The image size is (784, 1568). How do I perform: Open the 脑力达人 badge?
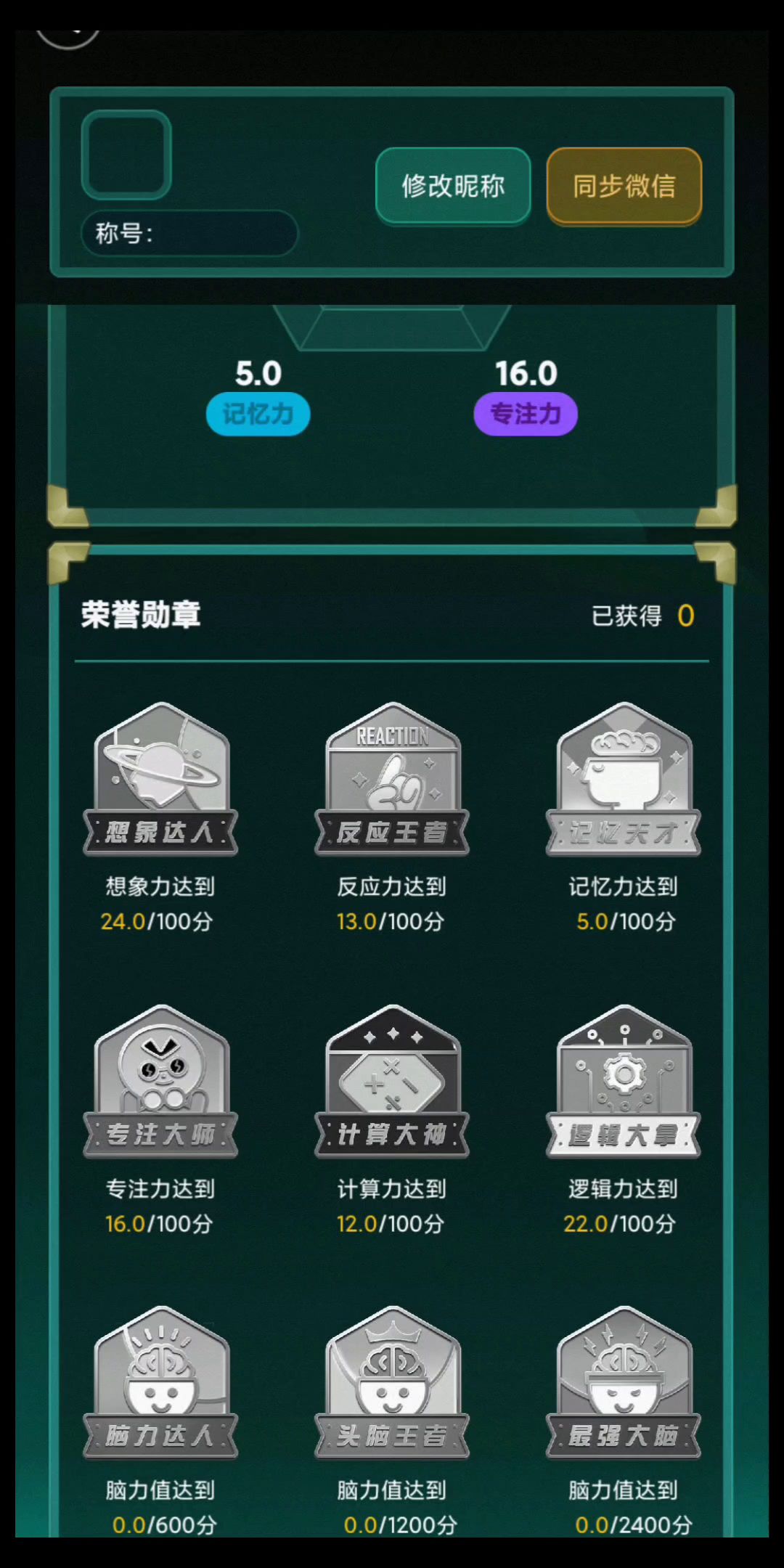[160, 1383]
